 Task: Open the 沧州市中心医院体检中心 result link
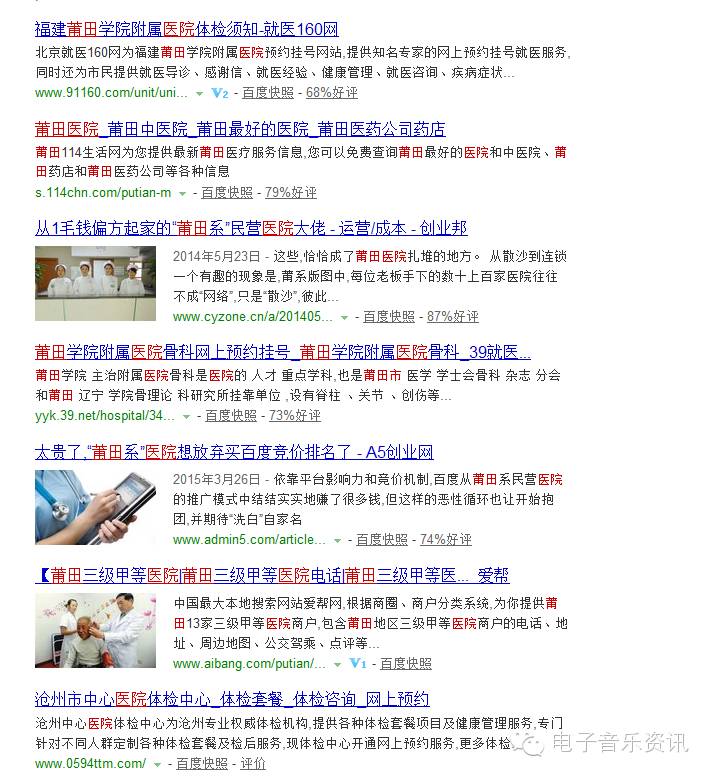coord(232,699)
